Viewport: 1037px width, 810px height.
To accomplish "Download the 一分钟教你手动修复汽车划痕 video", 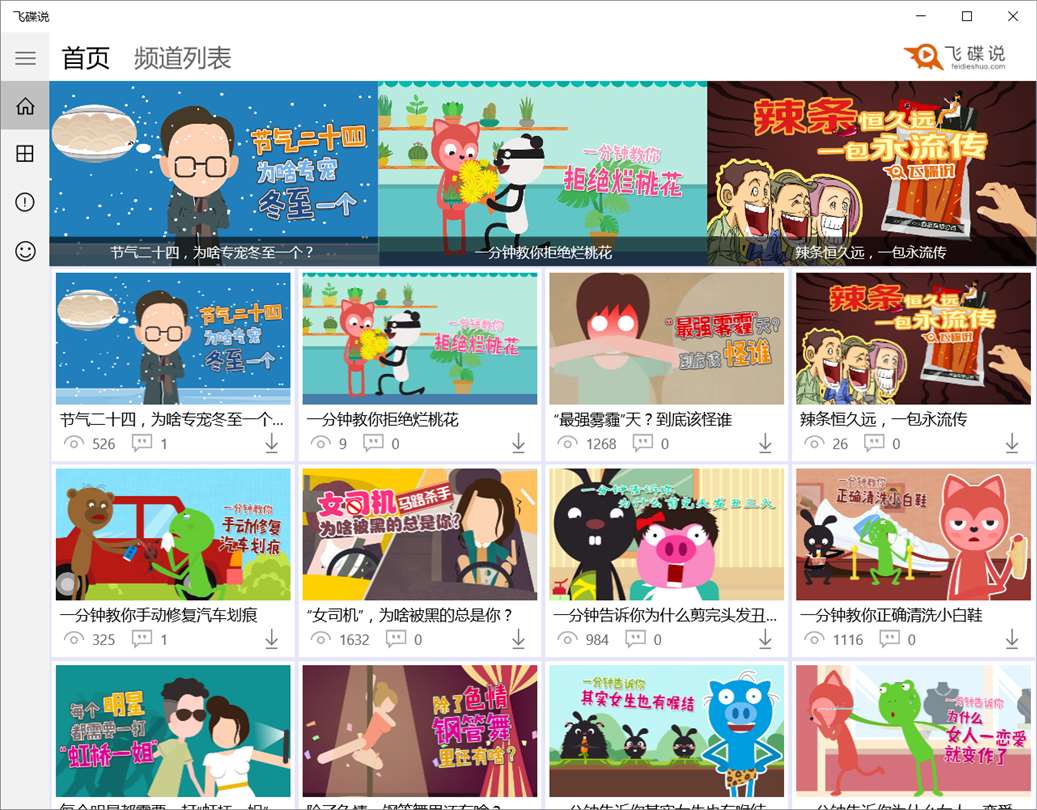I will (272, 639).
